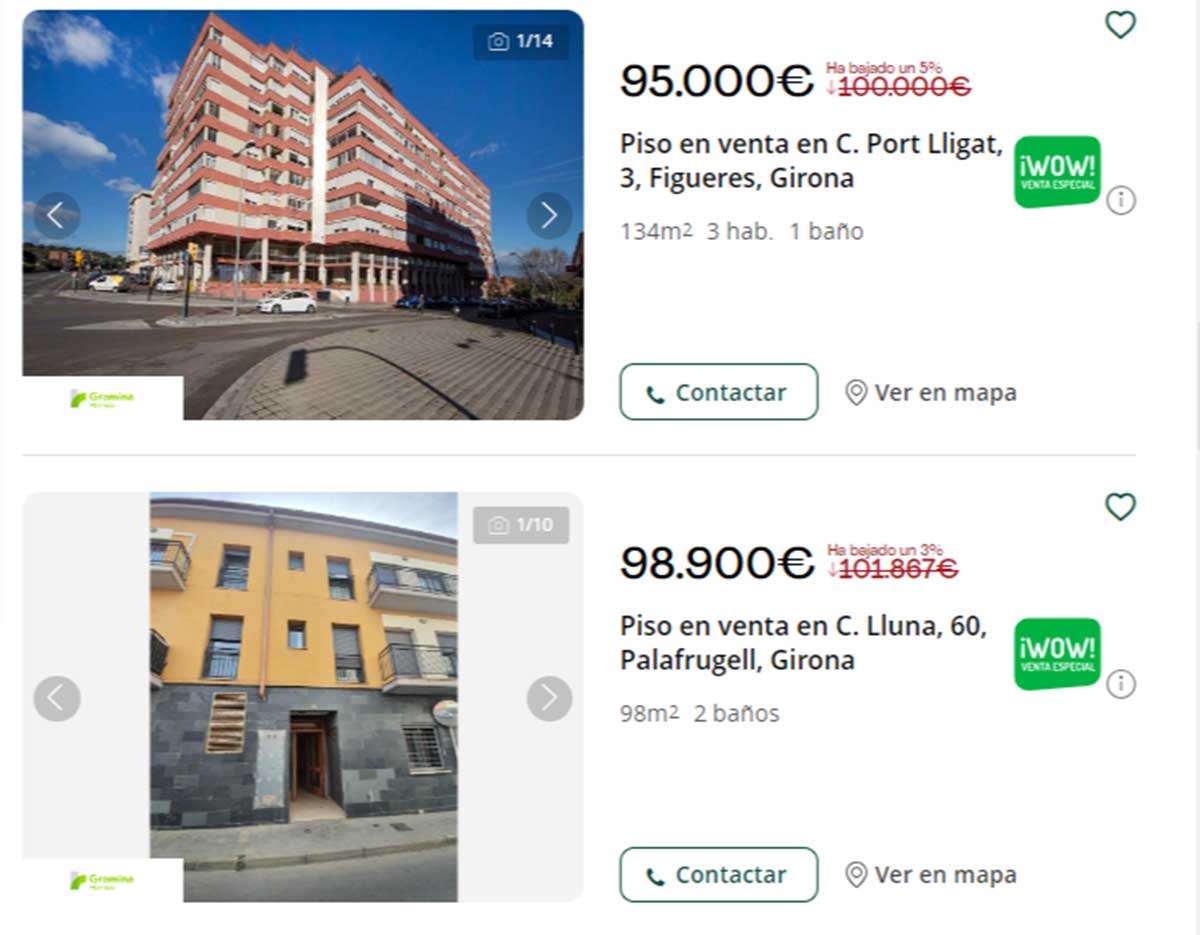This screenshot has height=935, width=1200.
Task: Open info icon for the Figueres listing
Action: [1121, 200]
